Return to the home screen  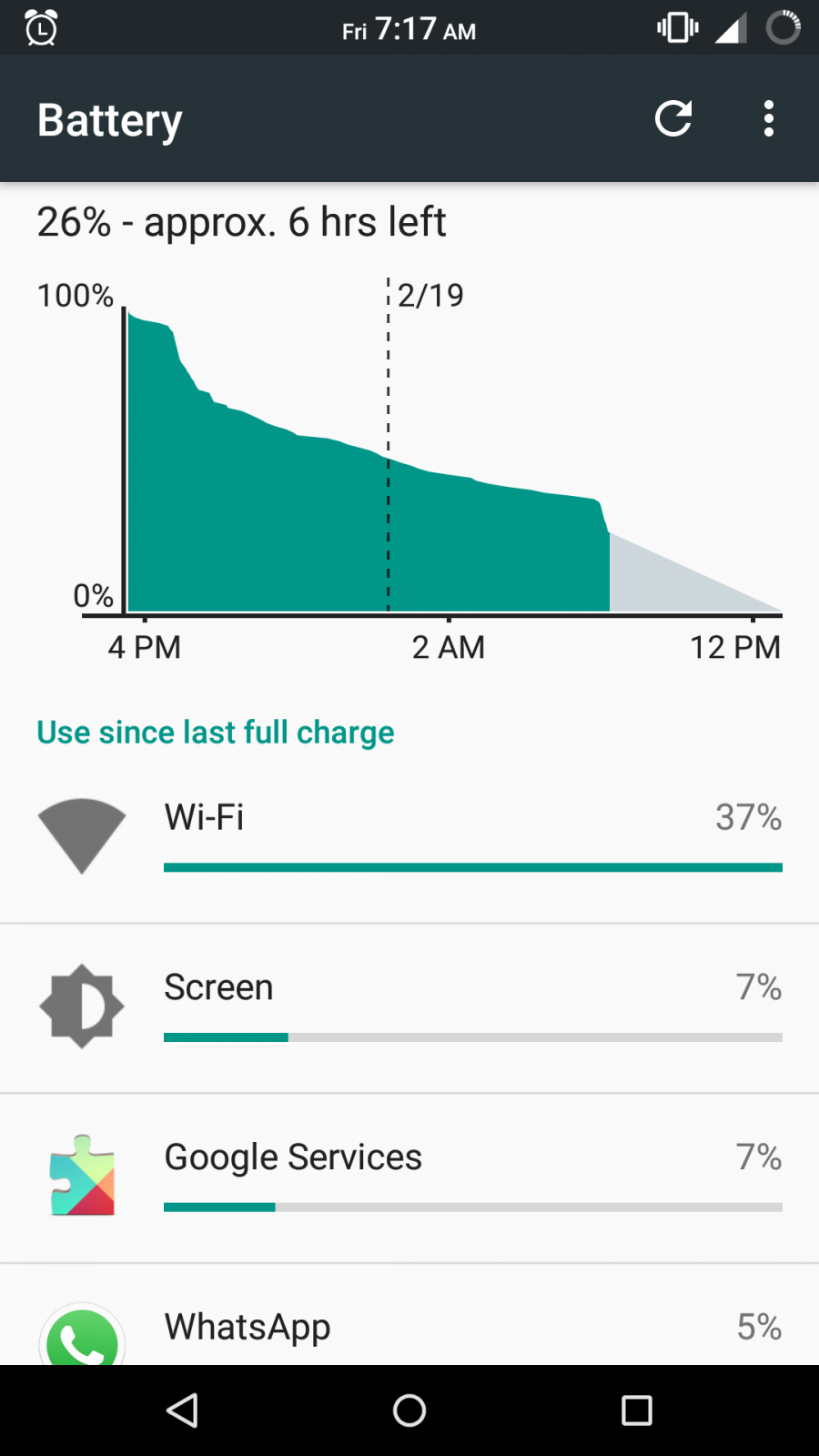pyautogui.click(x=409, y=1410)
